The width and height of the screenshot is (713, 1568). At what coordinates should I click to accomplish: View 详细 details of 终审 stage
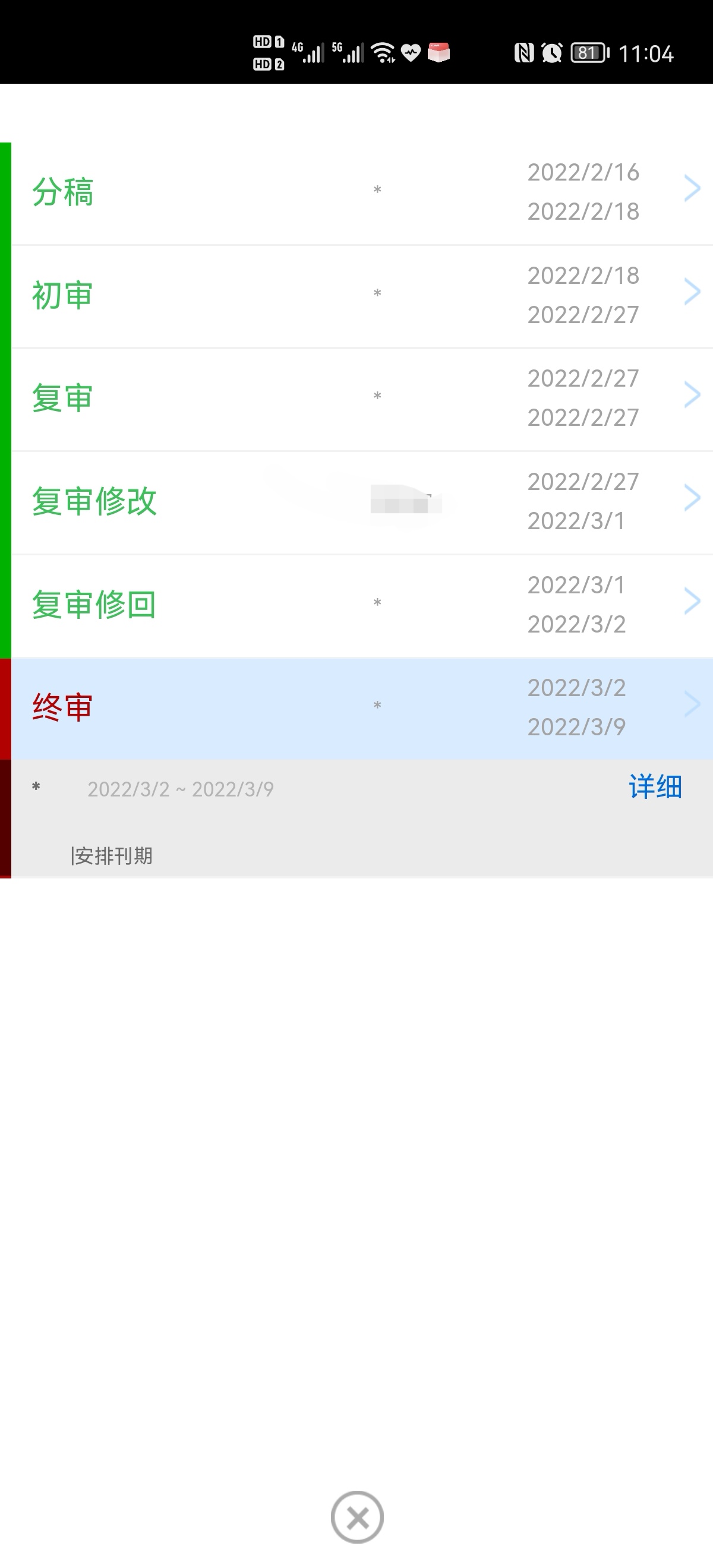(x=655, y=787)
